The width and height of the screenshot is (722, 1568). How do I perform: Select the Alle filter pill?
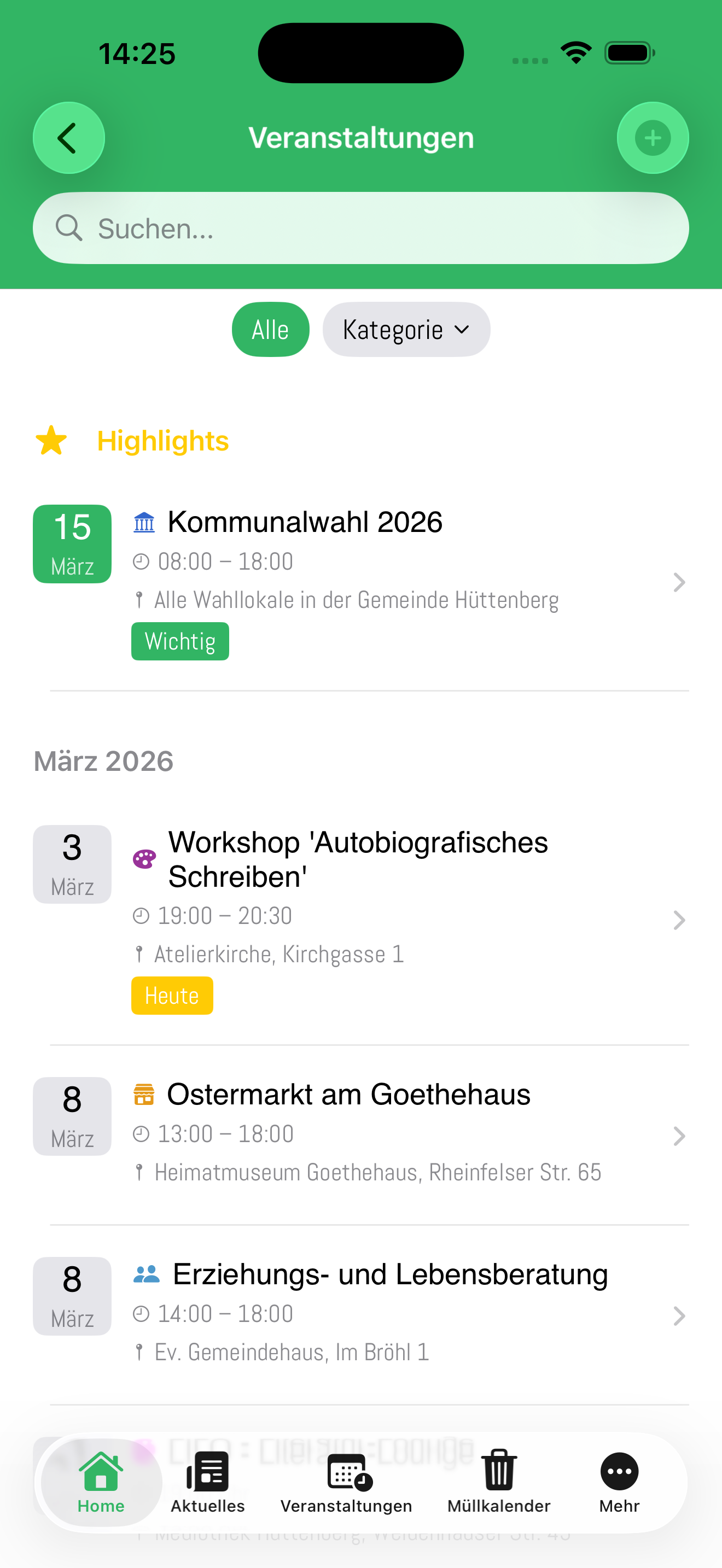(x=270, y=329)
